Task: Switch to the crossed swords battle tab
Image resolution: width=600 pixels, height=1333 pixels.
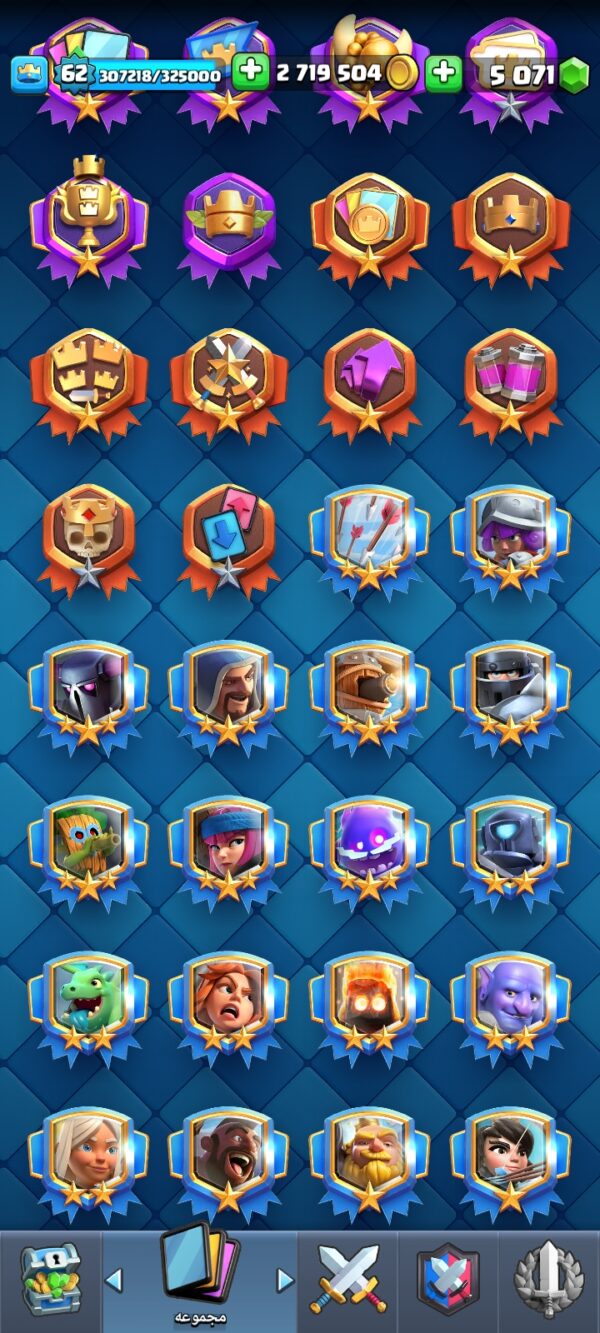Action: click(347, 1279)
